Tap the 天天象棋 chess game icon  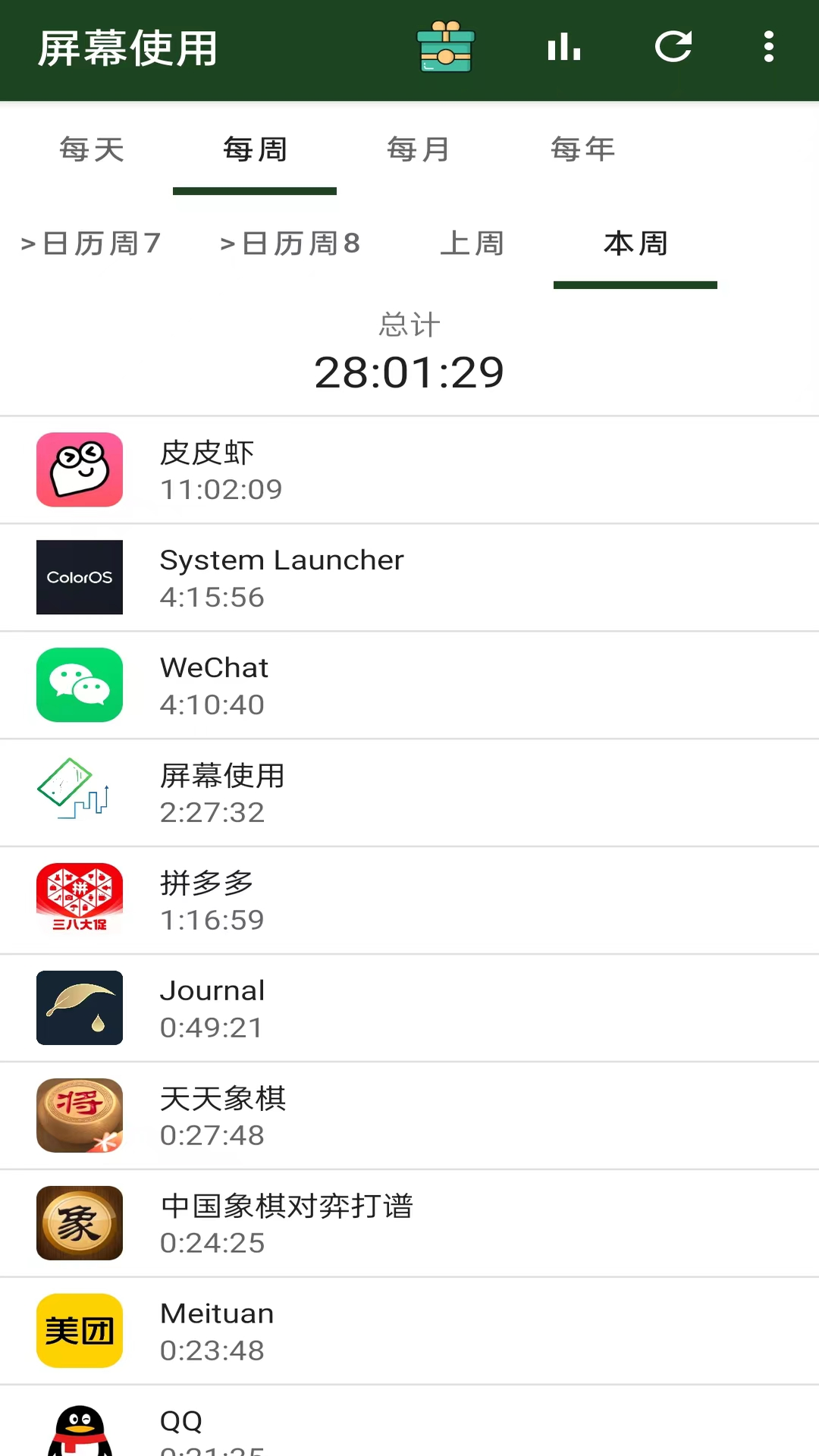coord(79,1116)
